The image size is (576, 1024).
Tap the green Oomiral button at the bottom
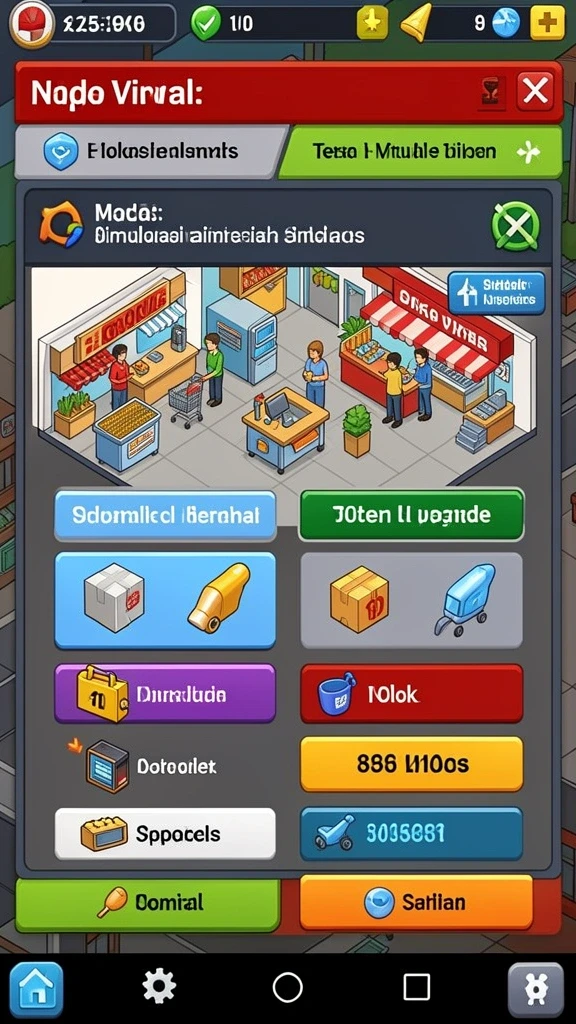148,904
